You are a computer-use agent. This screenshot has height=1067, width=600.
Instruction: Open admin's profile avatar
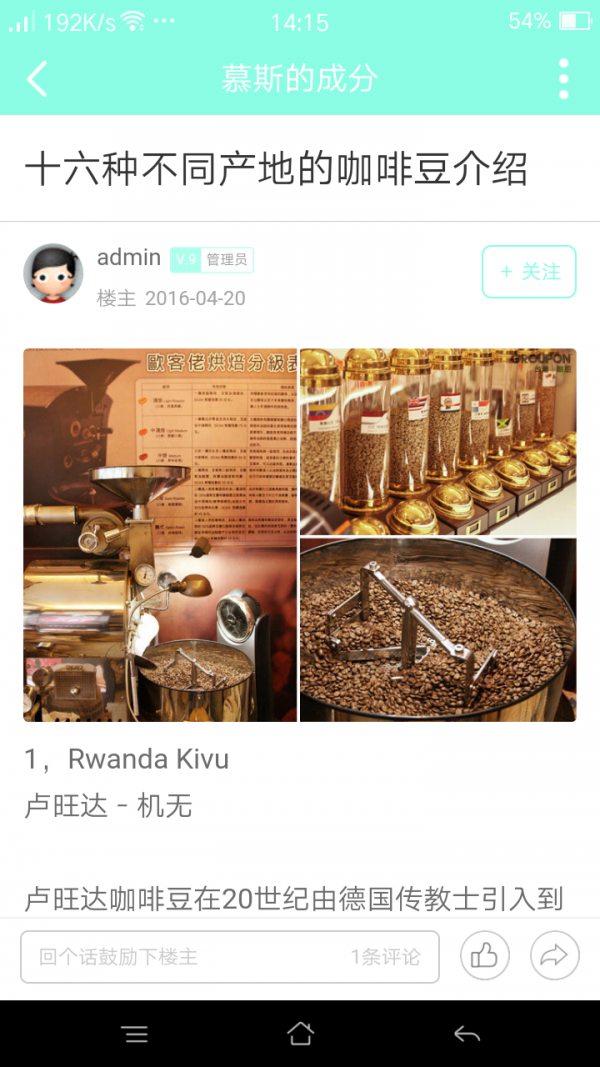point(53,273)
